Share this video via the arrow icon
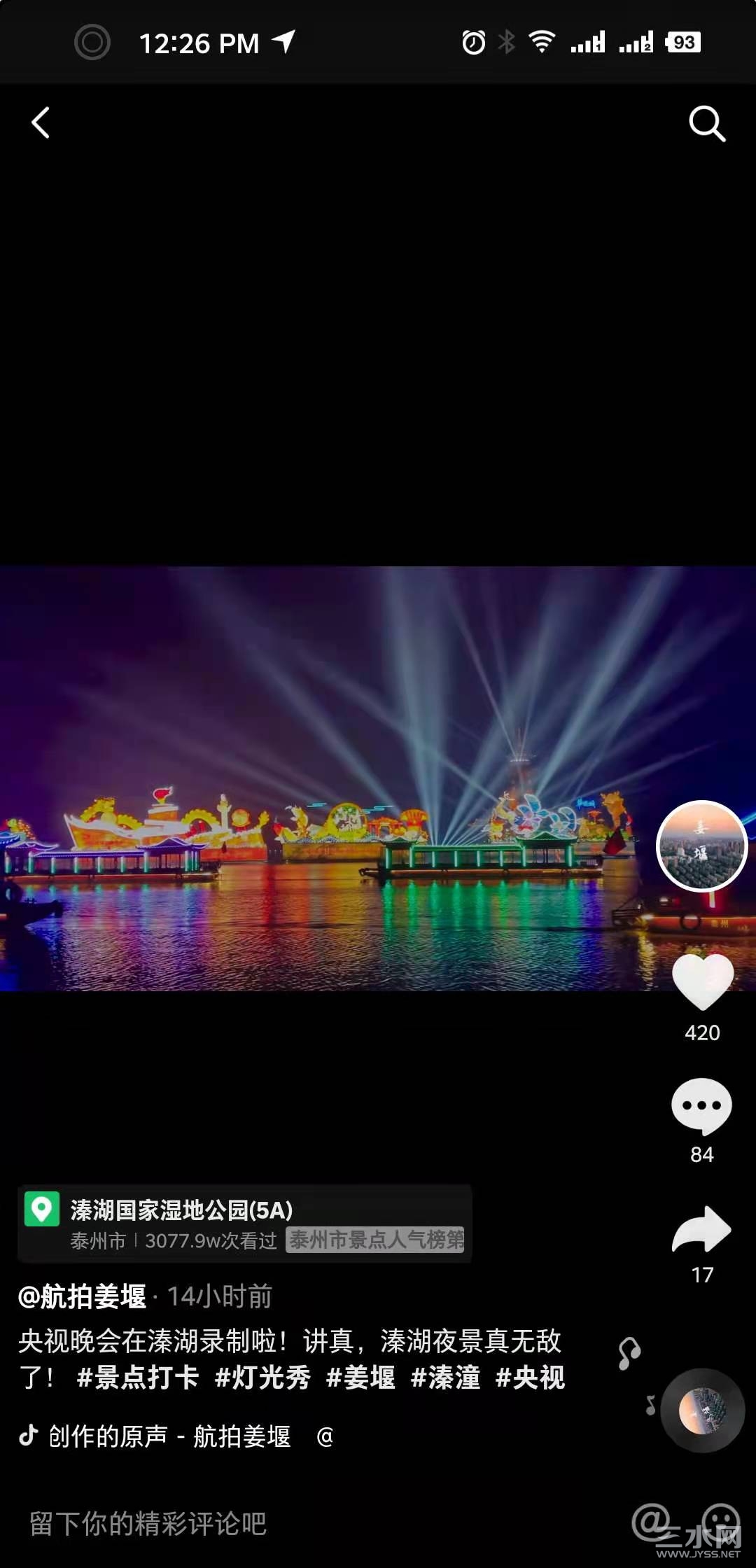 [x=701, y=1229]
